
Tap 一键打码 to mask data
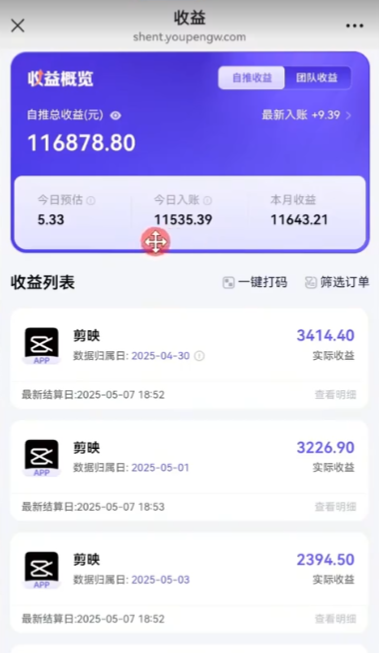coord(254,282)
